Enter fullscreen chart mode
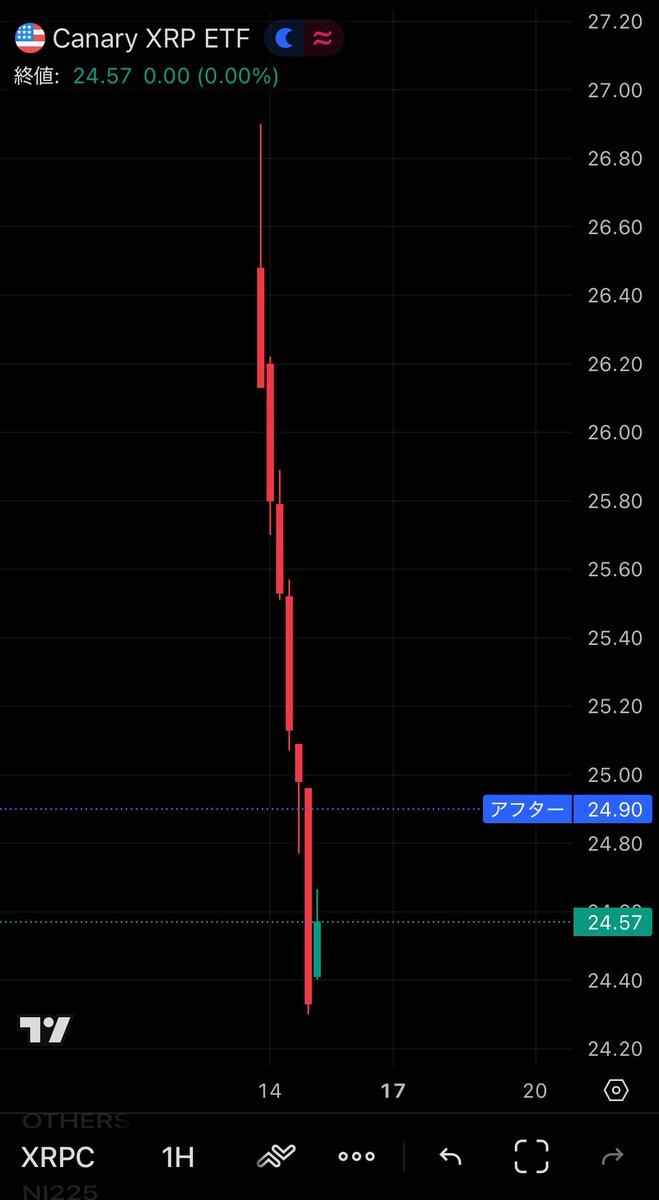Viewport: 659px width, 1200px height. (x=531, y=1157)
